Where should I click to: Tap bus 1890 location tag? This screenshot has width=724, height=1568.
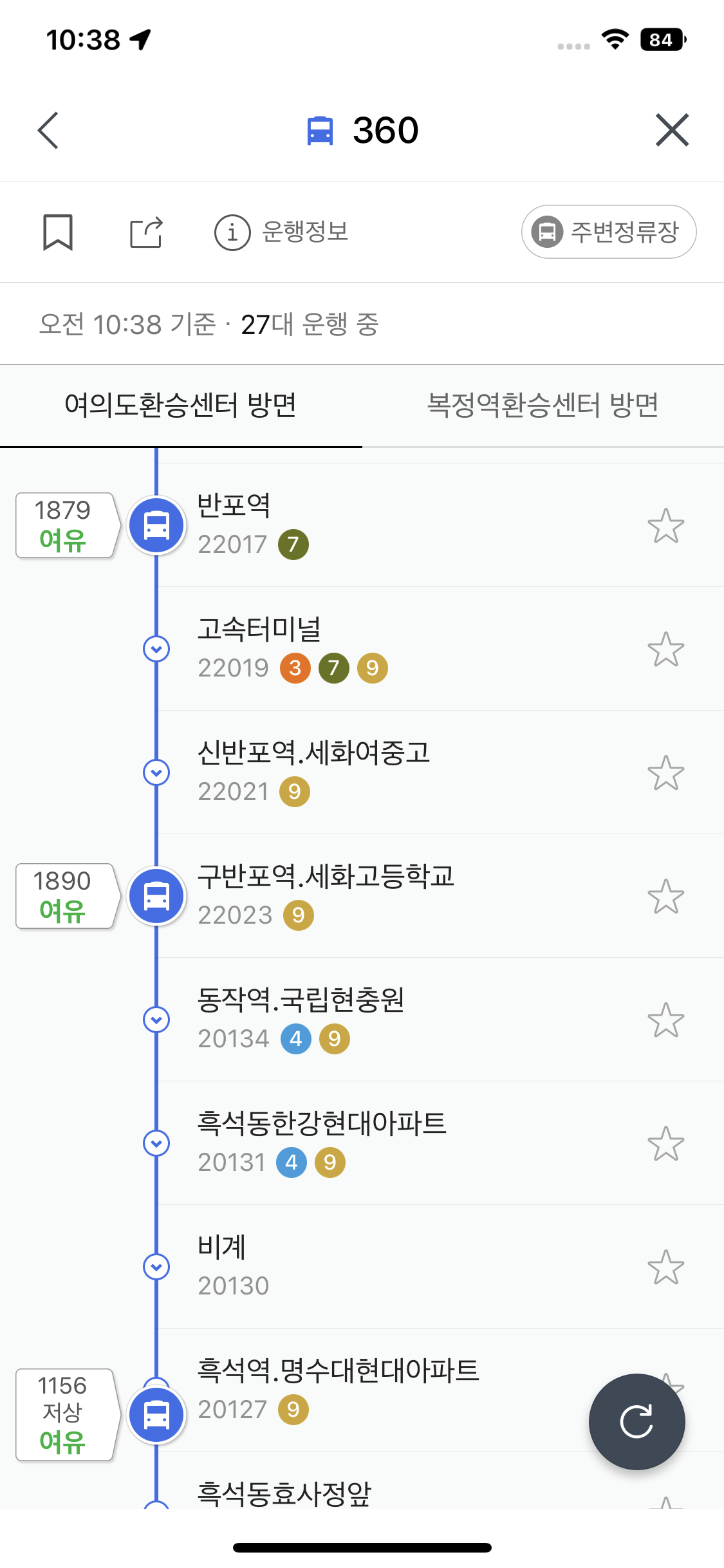pos(68,896)
